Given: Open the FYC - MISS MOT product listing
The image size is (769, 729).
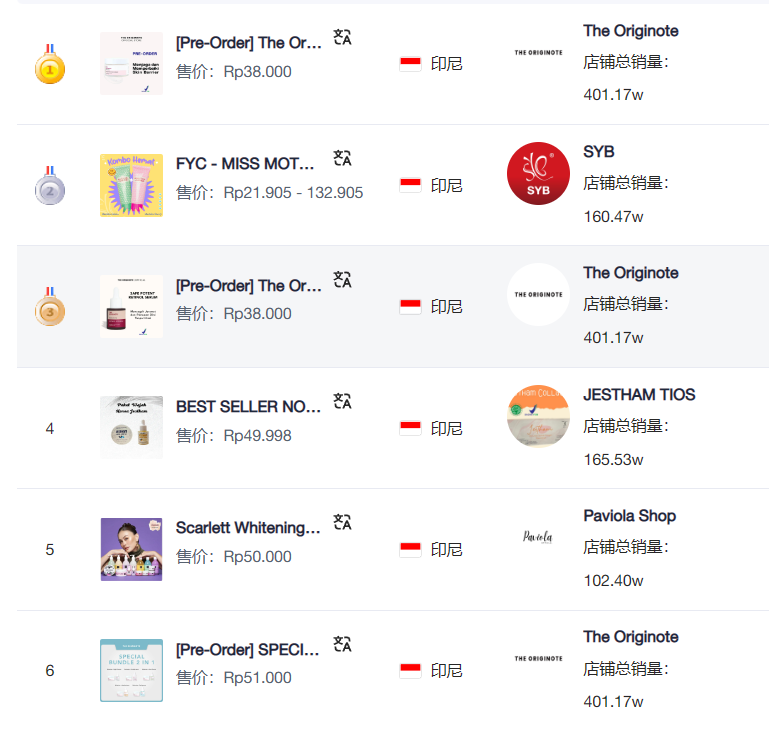Looking at the screenshot, I should [246, 164].
